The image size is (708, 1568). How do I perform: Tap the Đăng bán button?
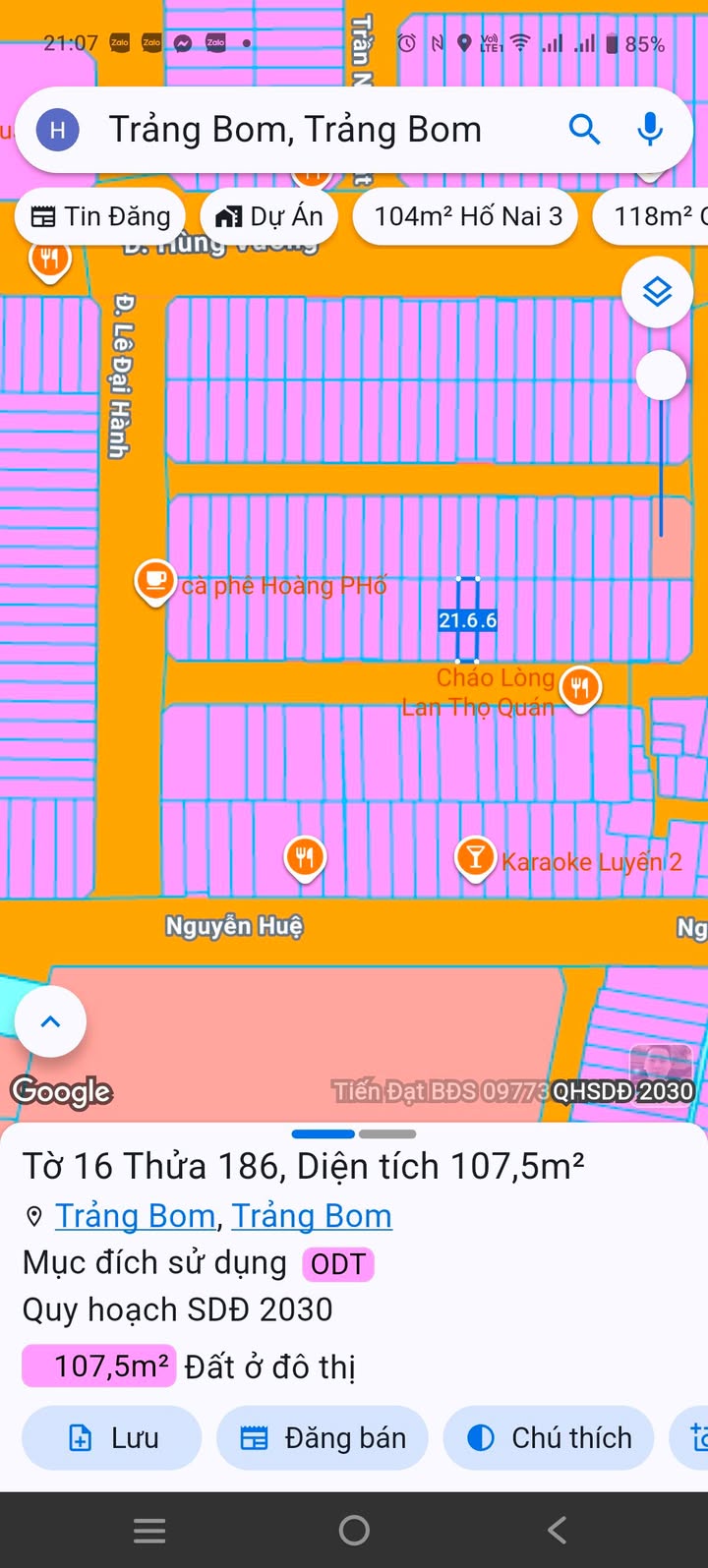point(323,1438)
